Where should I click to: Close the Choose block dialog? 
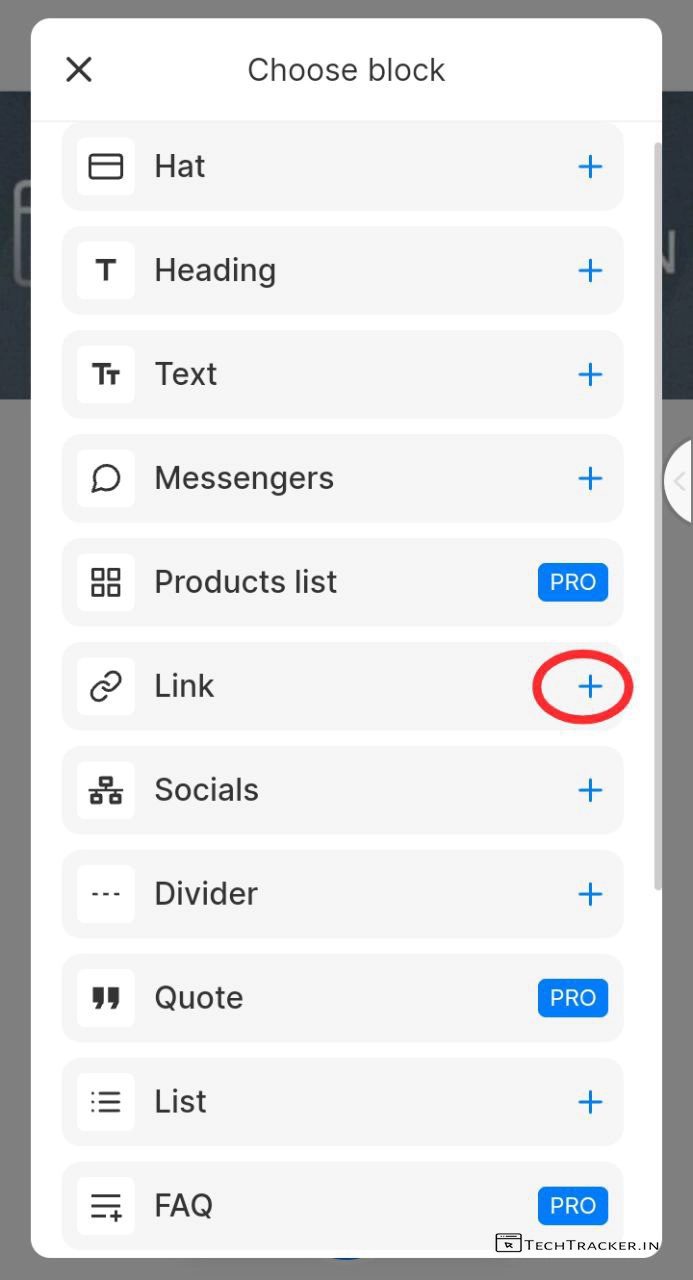78,70
